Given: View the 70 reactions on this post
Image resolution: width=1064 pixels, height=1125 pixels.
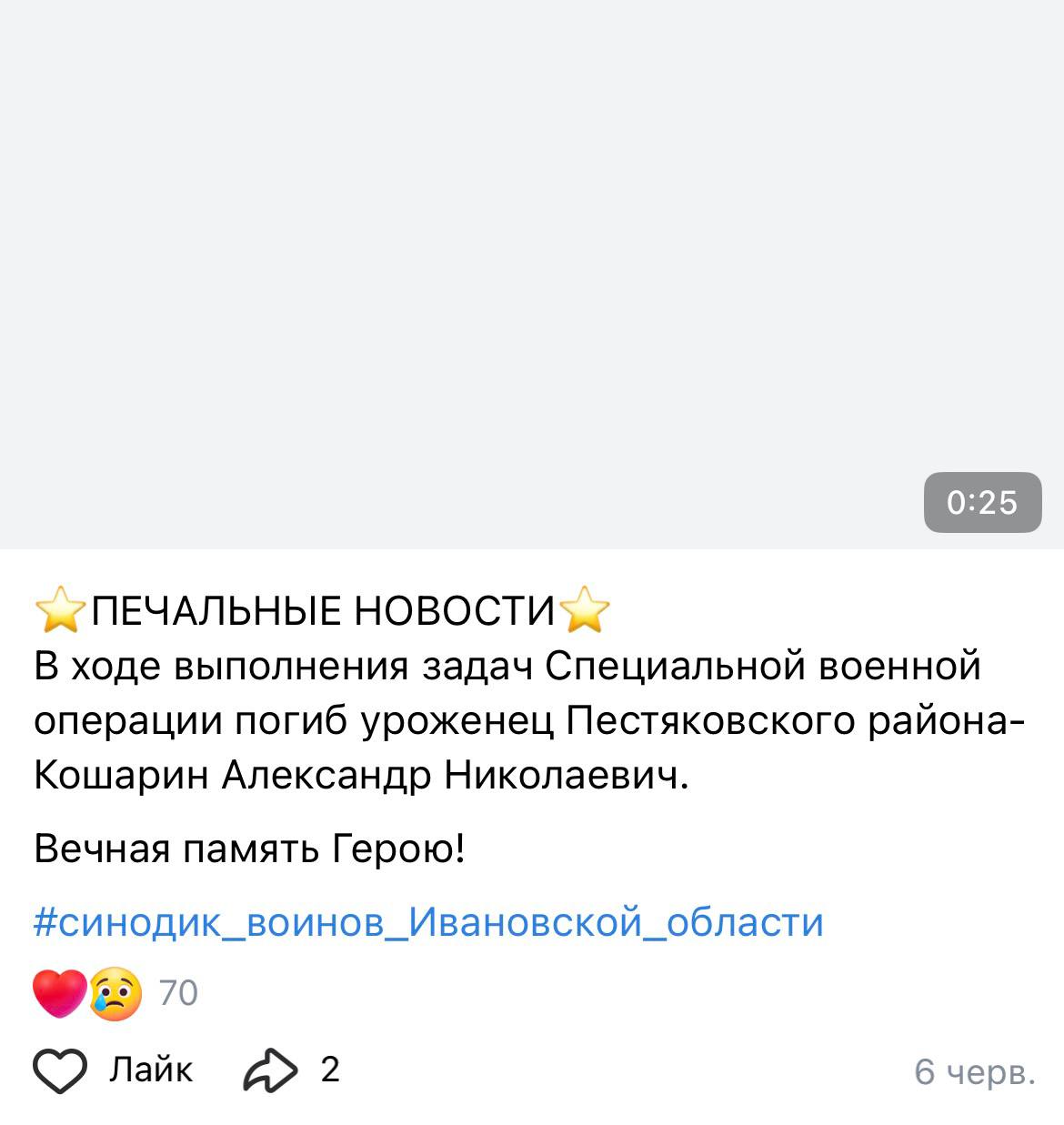Looking at the screenshot, I should pos(115,993).
